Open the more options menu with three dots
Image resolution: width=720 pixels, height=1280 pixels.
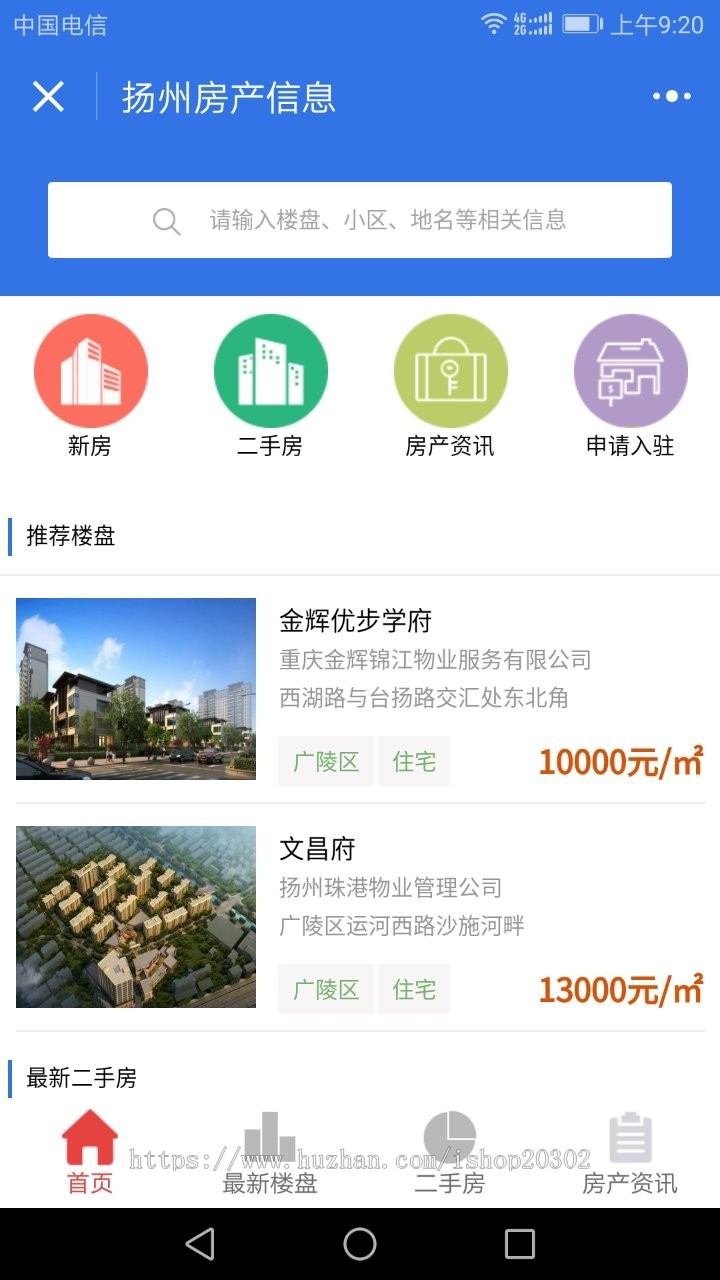671,95
